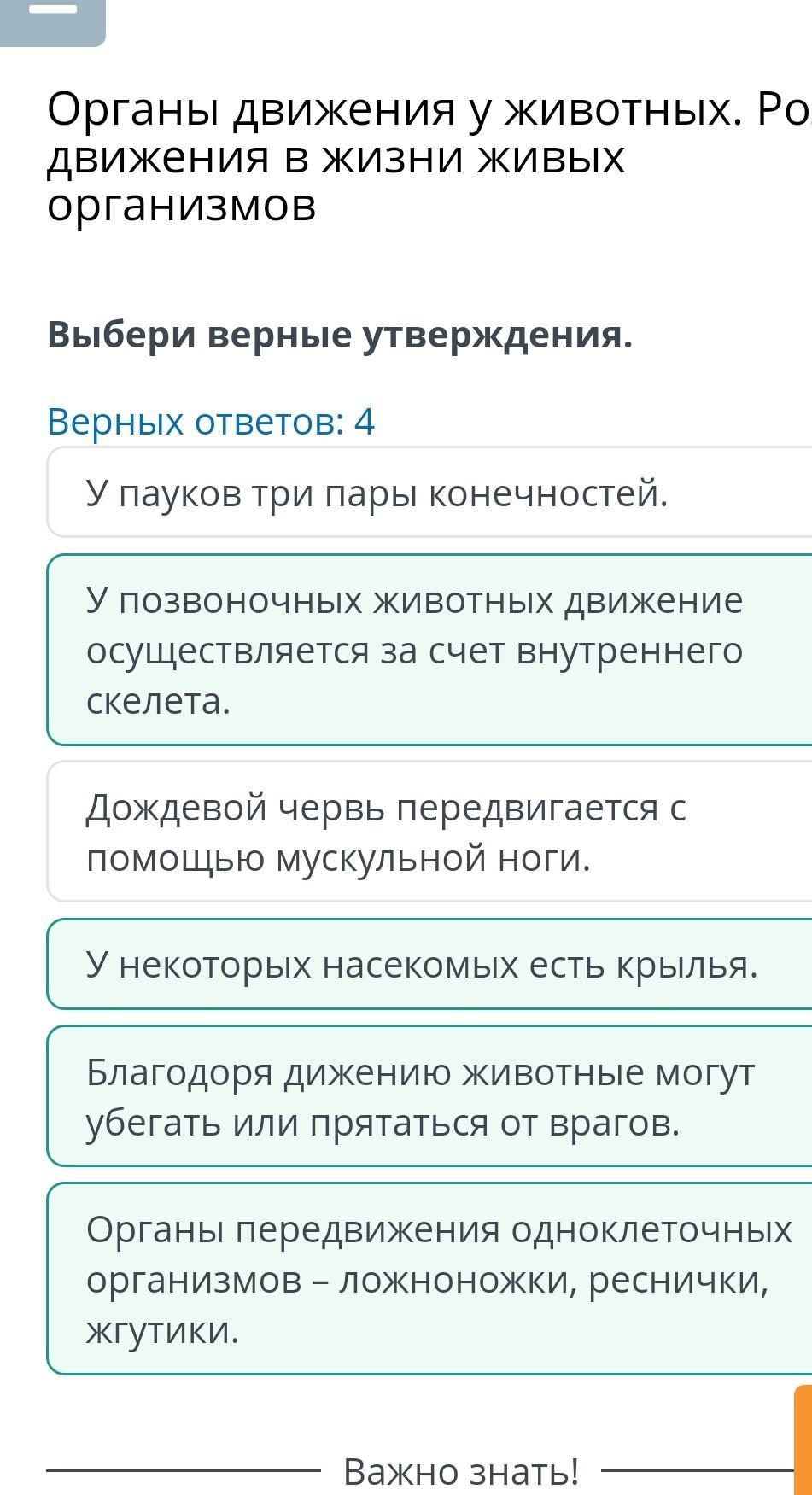Image resolution: width=812 pixels, height=1495 pixels.
Task: Tap the gray collapse button at top
Action: (52, 17)
